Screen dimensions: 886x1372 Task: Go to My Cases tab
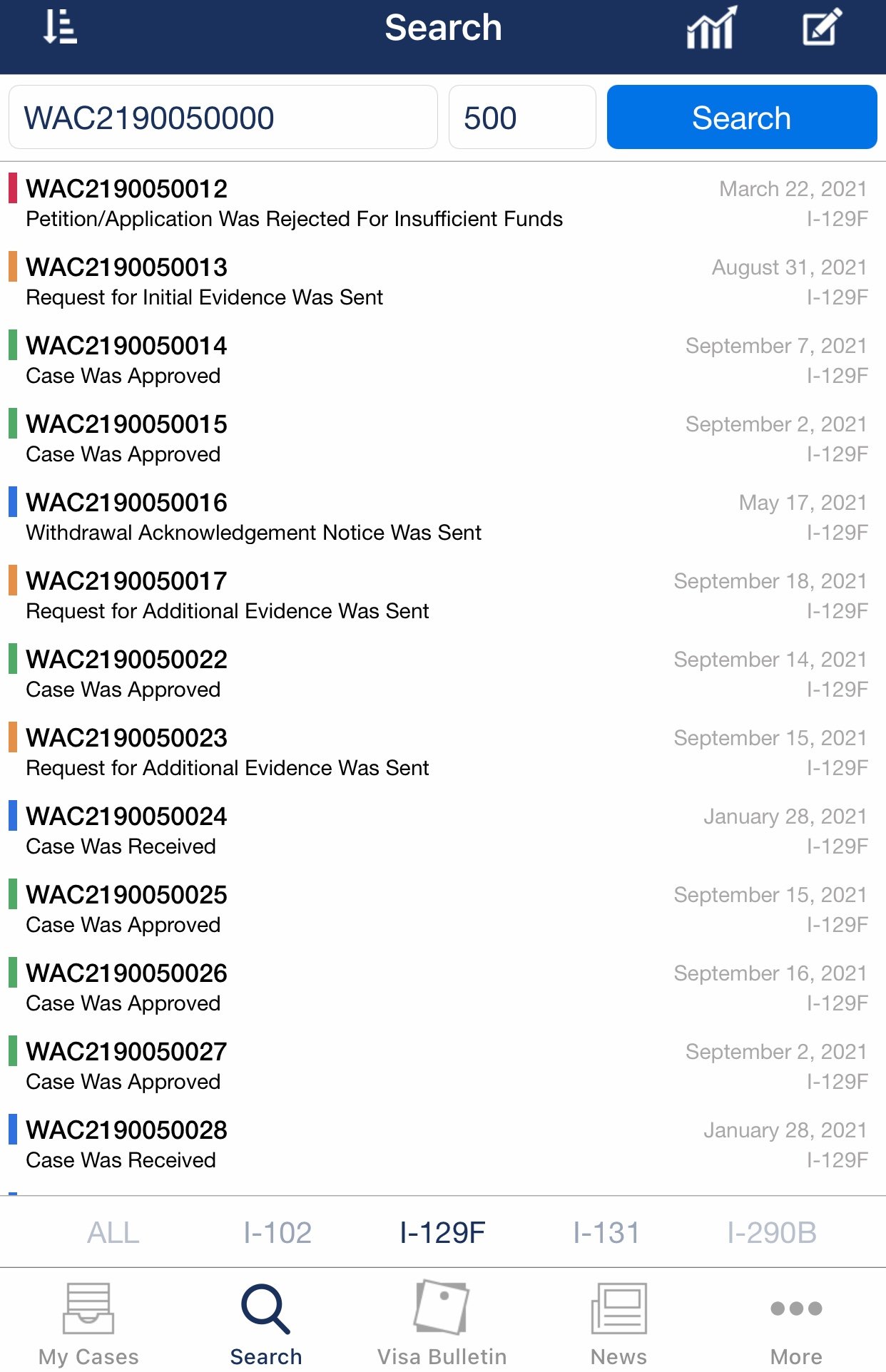(88, 1324)
